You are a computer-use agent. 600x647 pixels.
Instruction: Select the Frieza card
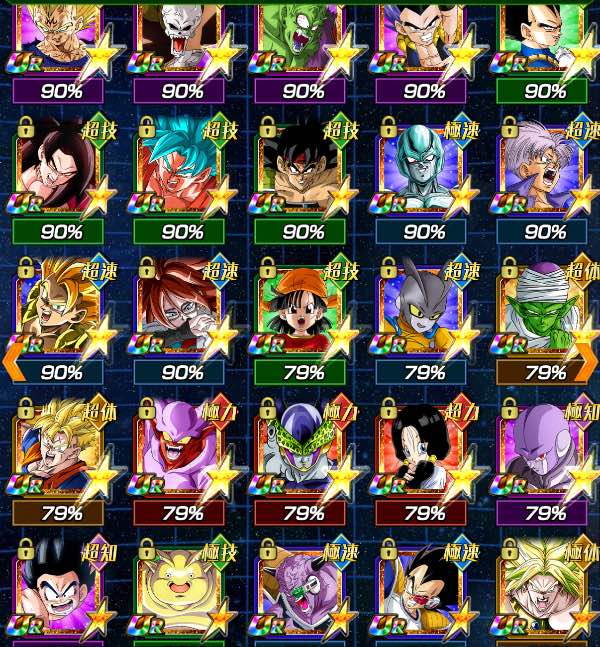(x=422, y=168)
